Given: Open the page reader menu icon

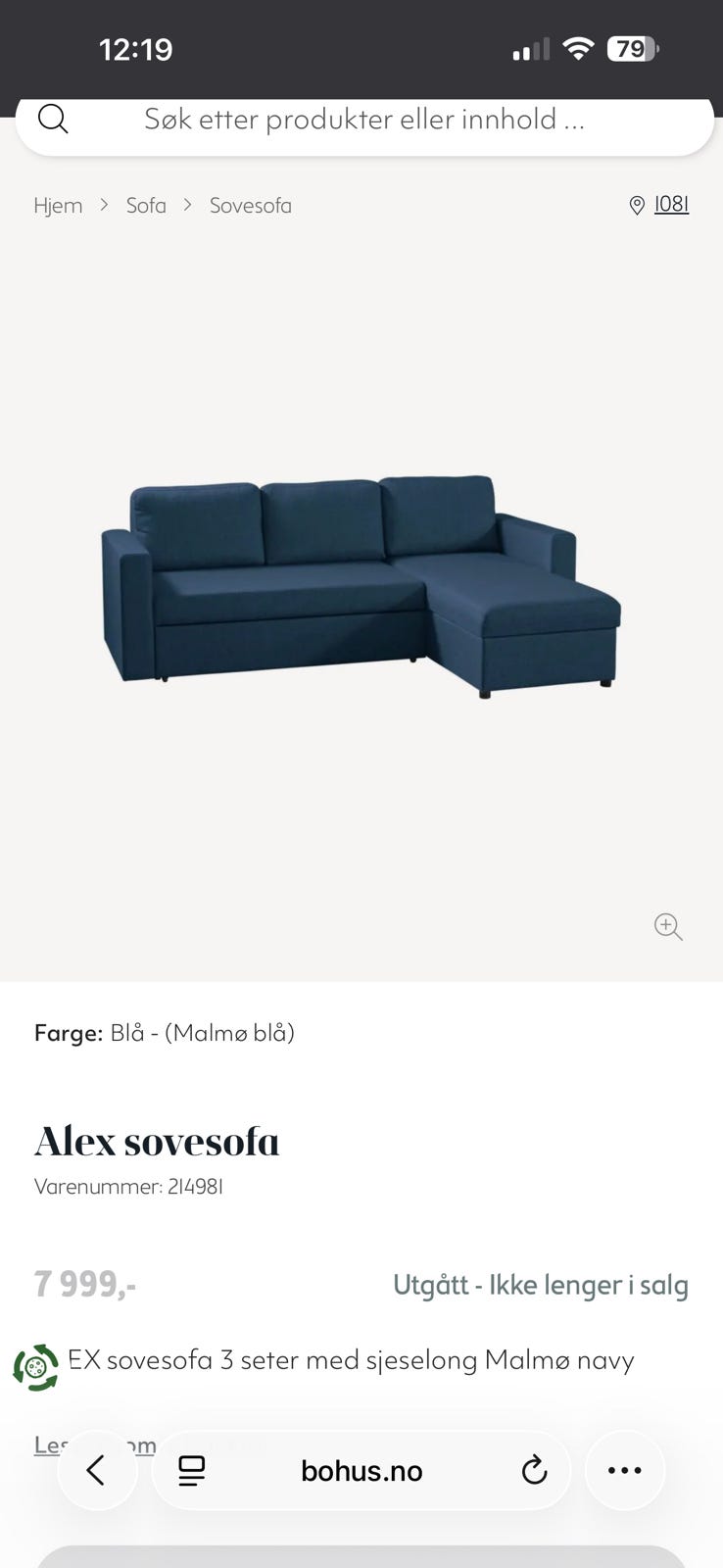Looking at the screenshot, I should click(x=192, y=1470).
